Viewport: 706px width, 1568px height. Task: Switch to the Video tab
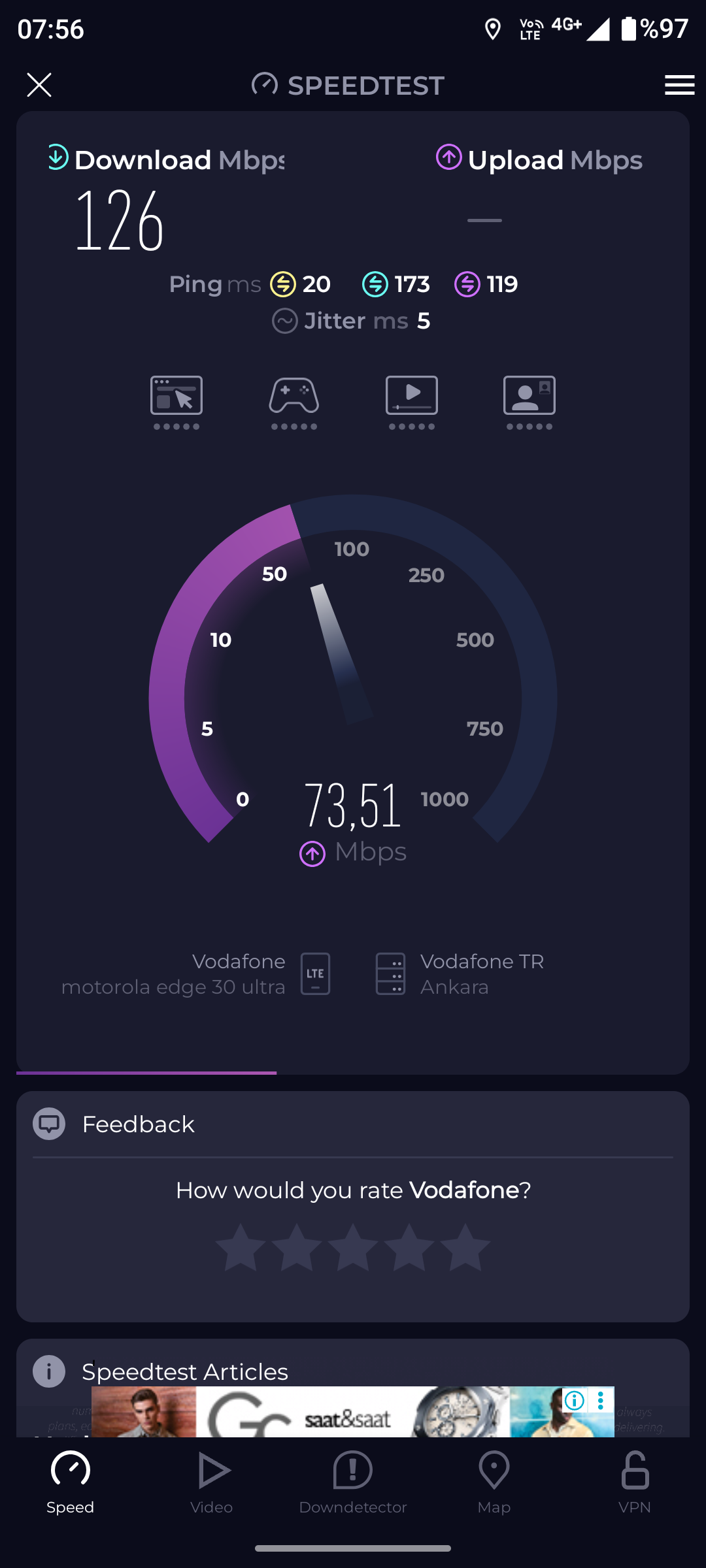pyautogui.click(x=211, y=1482)
